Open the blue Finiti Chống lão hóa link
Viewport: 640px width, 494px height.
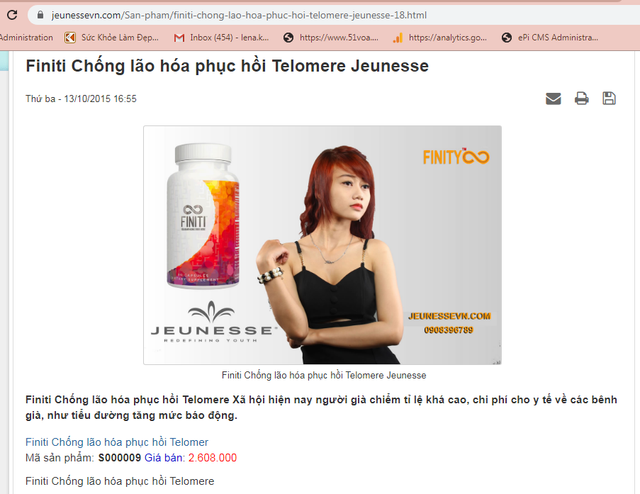coord(116,441)
